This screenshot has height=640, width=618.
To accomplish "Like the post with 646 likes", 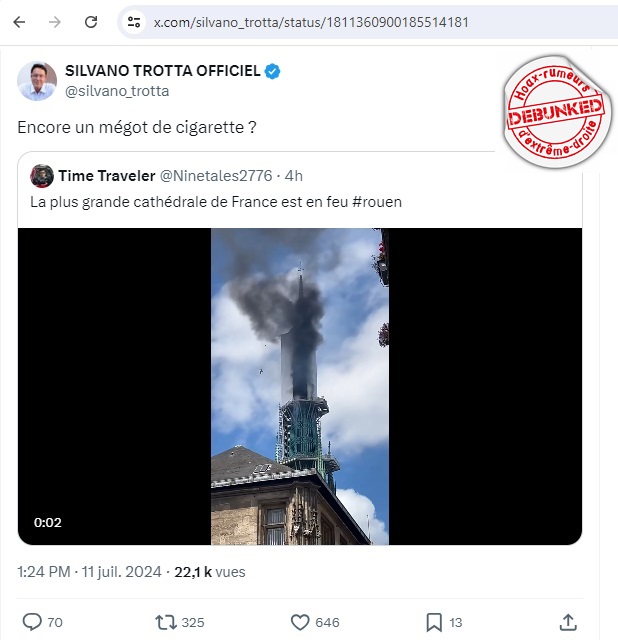I will click(x=300, y=622).
